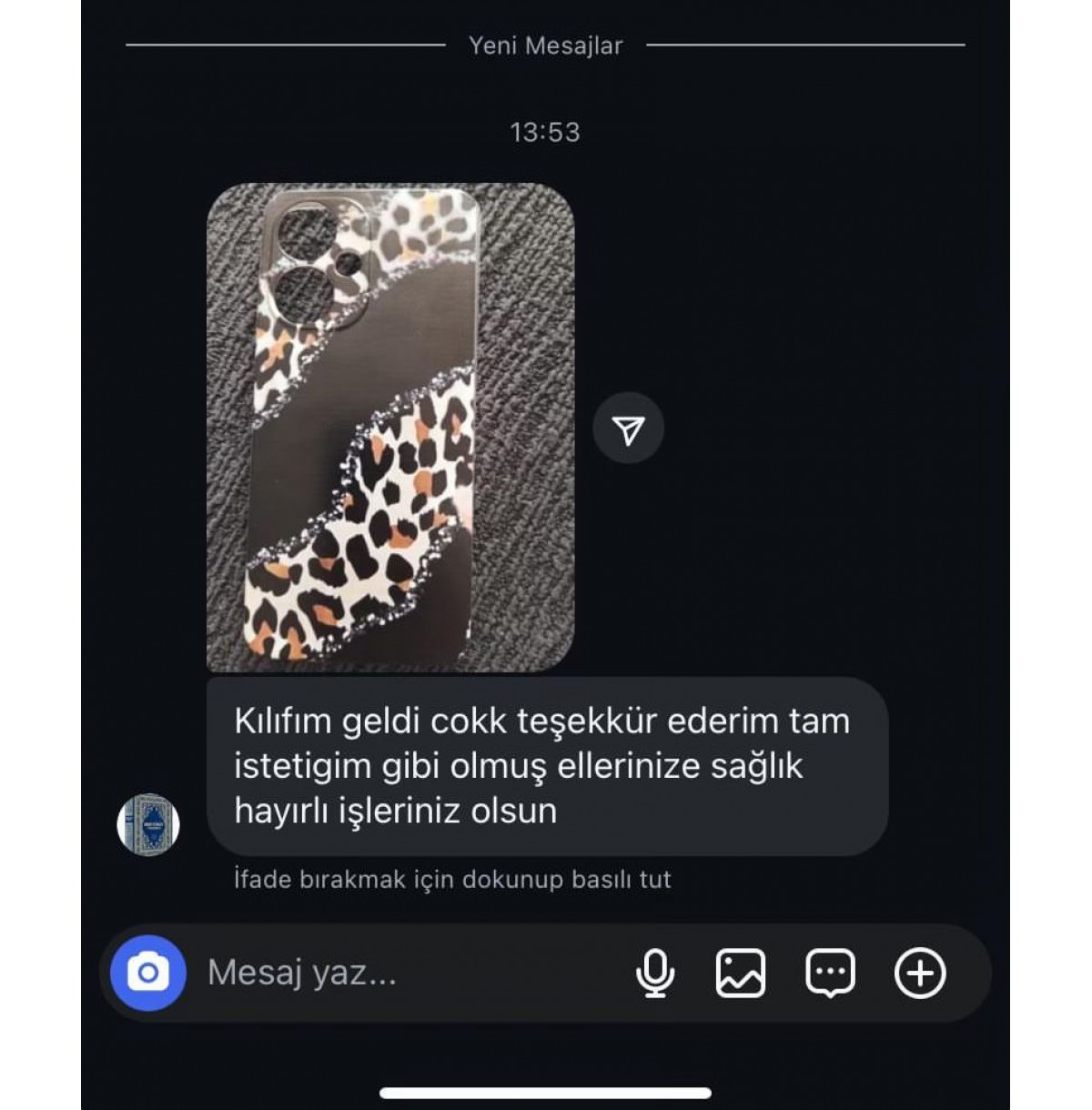Open quick replies speech bubble icon
Image resolution: width=1092 pixels, height=1110 pixels.
830,973
